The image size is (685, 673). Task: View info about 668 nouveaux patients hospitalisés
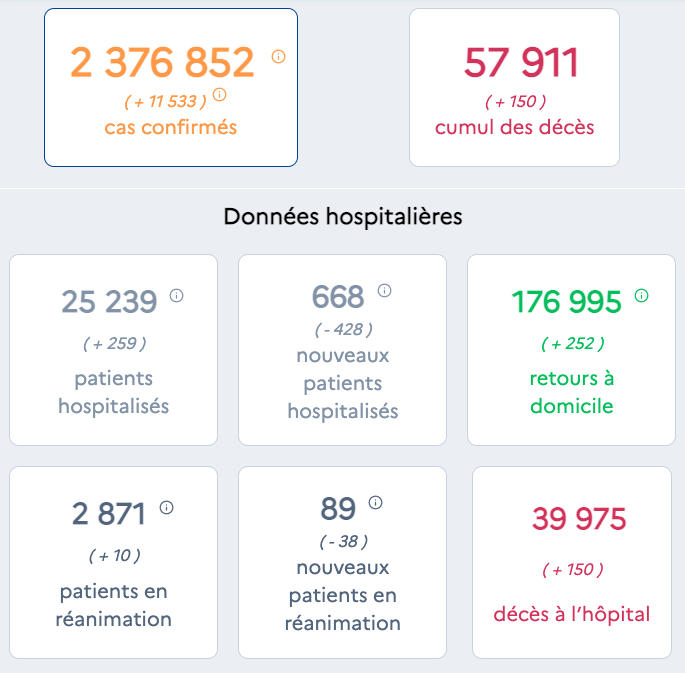click(384, 291)
